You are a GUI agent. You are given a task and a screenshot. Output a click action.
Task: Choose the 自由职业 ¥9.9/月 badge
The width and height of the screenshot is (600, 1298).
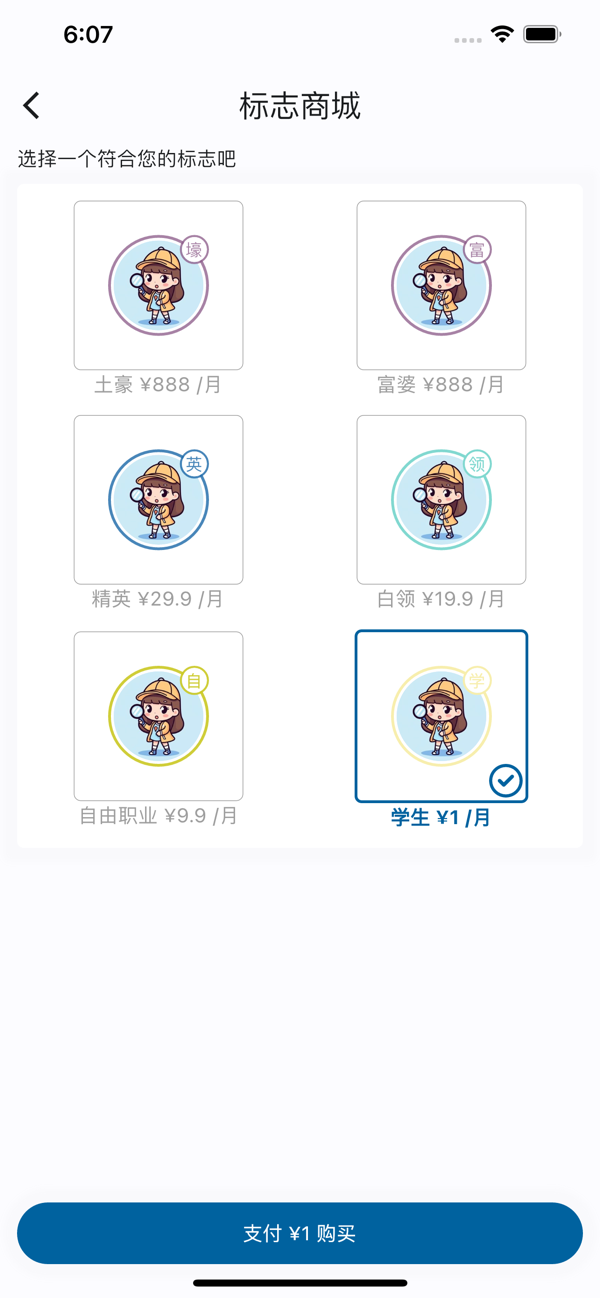pyautogui.click(x=158, y=716)
